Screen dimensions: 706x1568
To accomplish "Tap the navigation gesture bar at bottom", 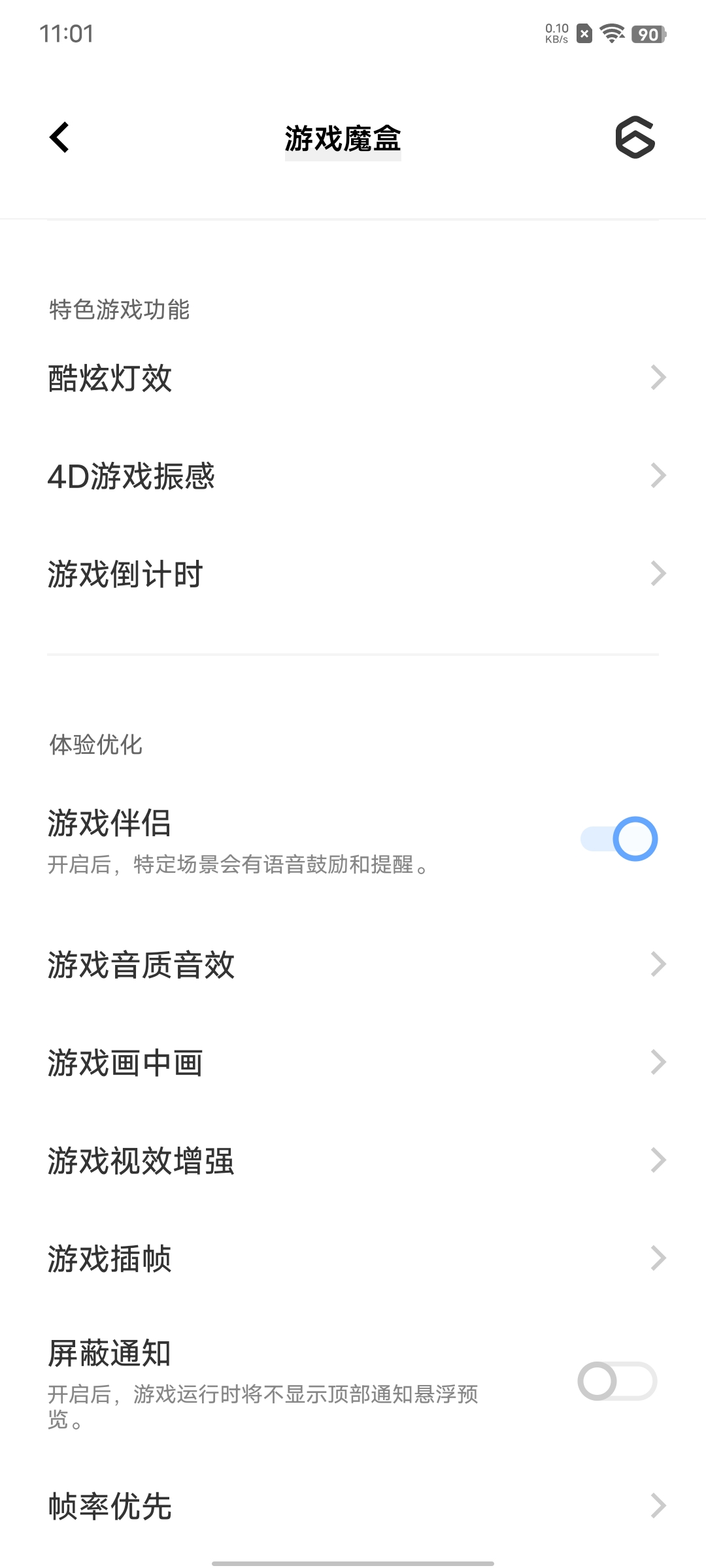I will click(x=353, y=1560).
